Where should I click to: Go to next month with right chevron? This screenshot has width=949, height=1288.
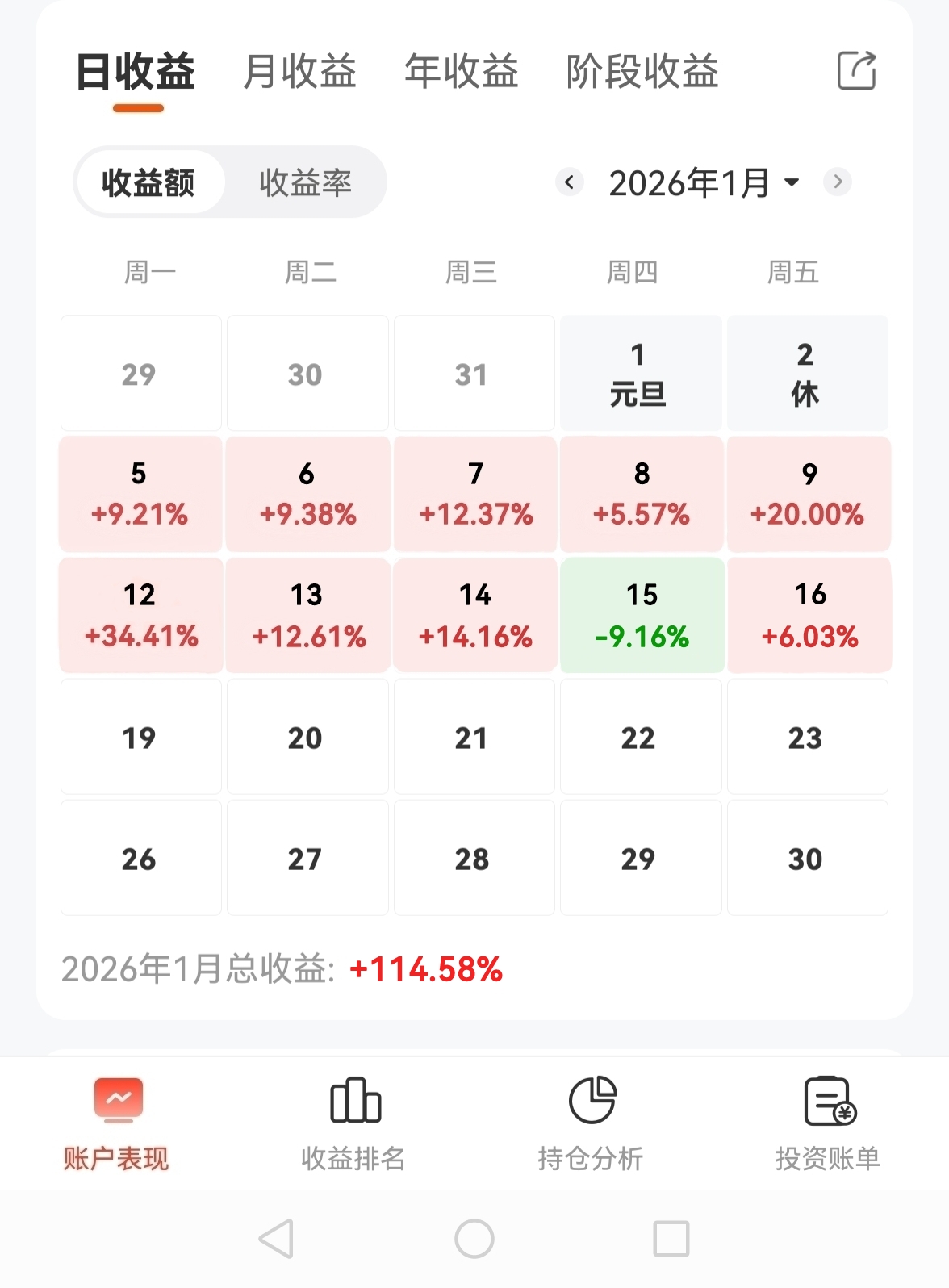[838, 182]
